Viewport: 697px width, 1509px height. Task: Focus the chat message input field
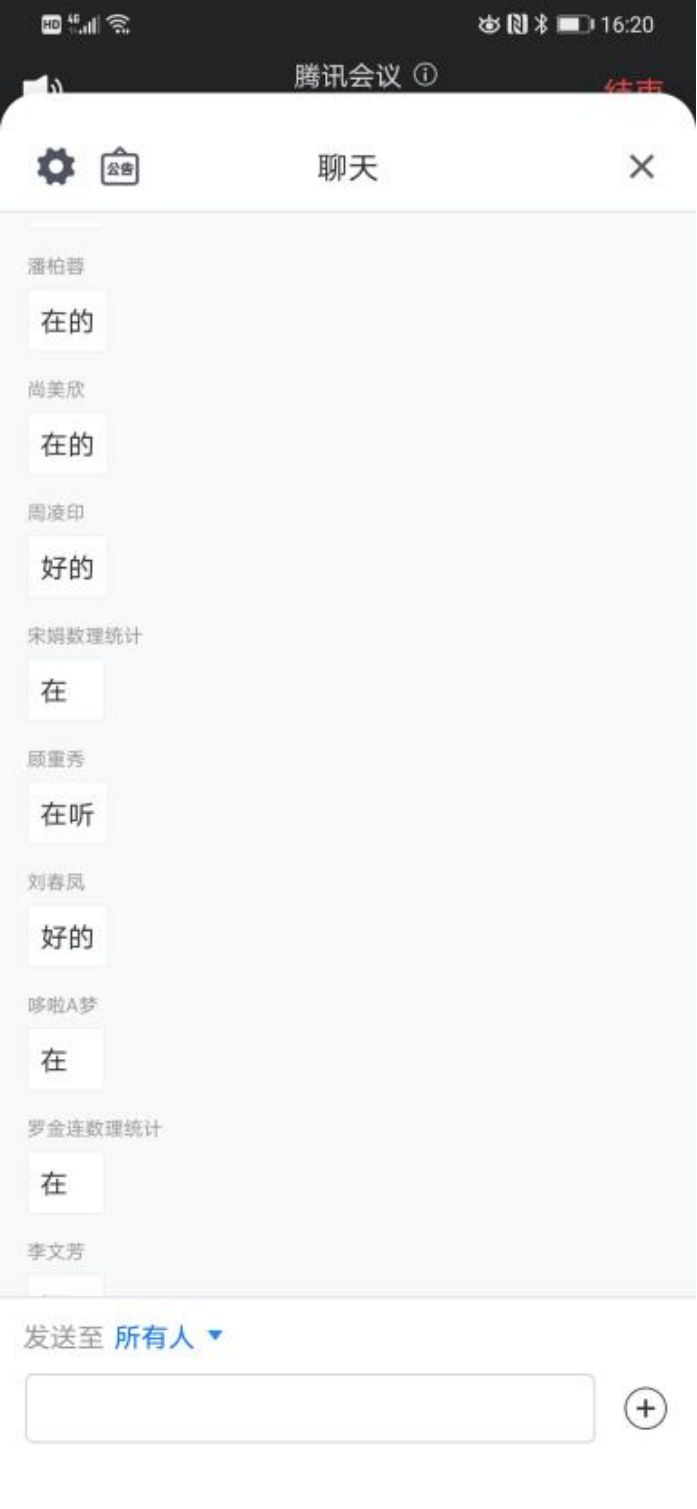(310, 1408)
